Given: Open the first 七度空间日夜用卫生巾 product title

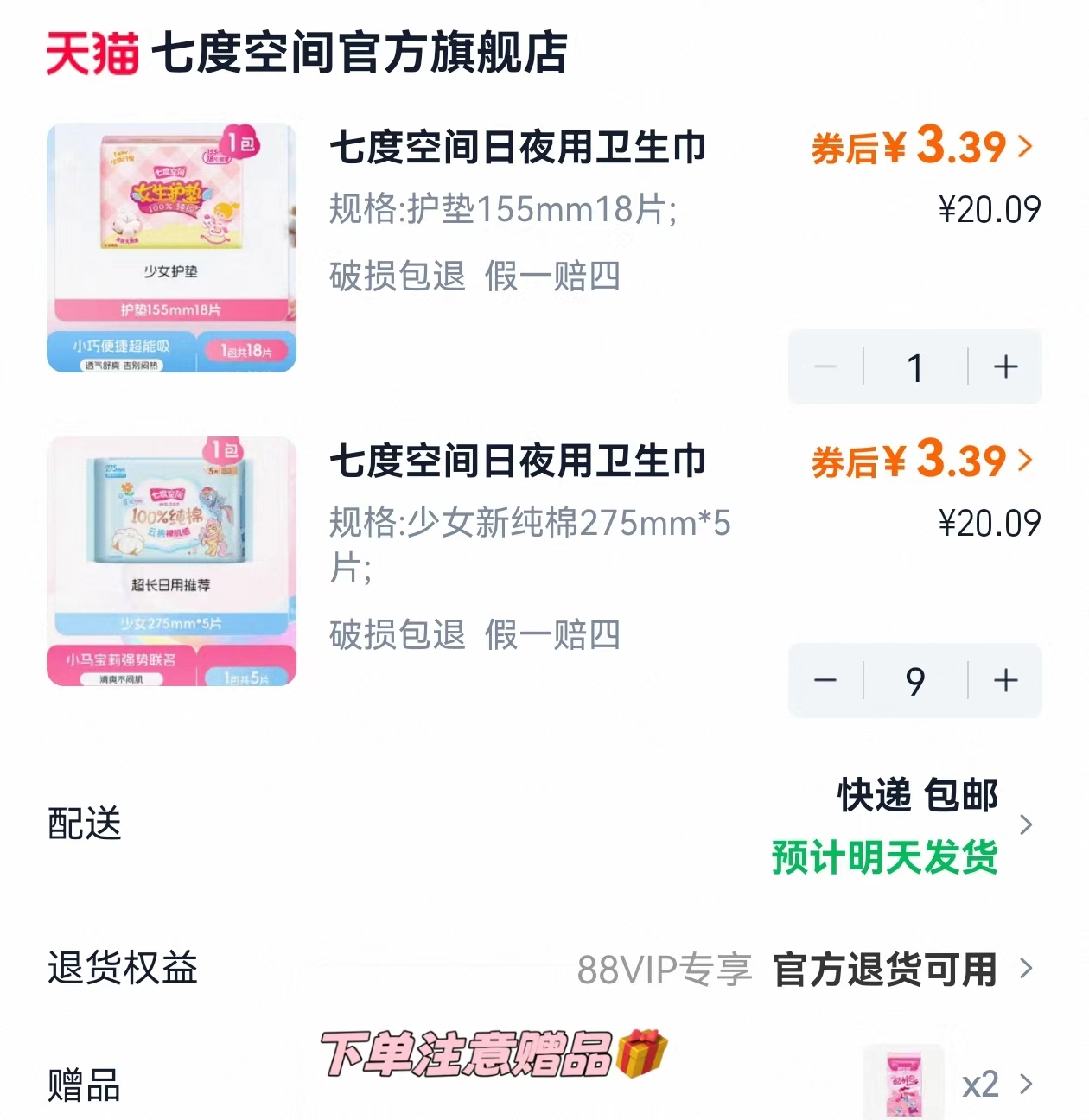Looking at the screenshot, I should 517,147.
